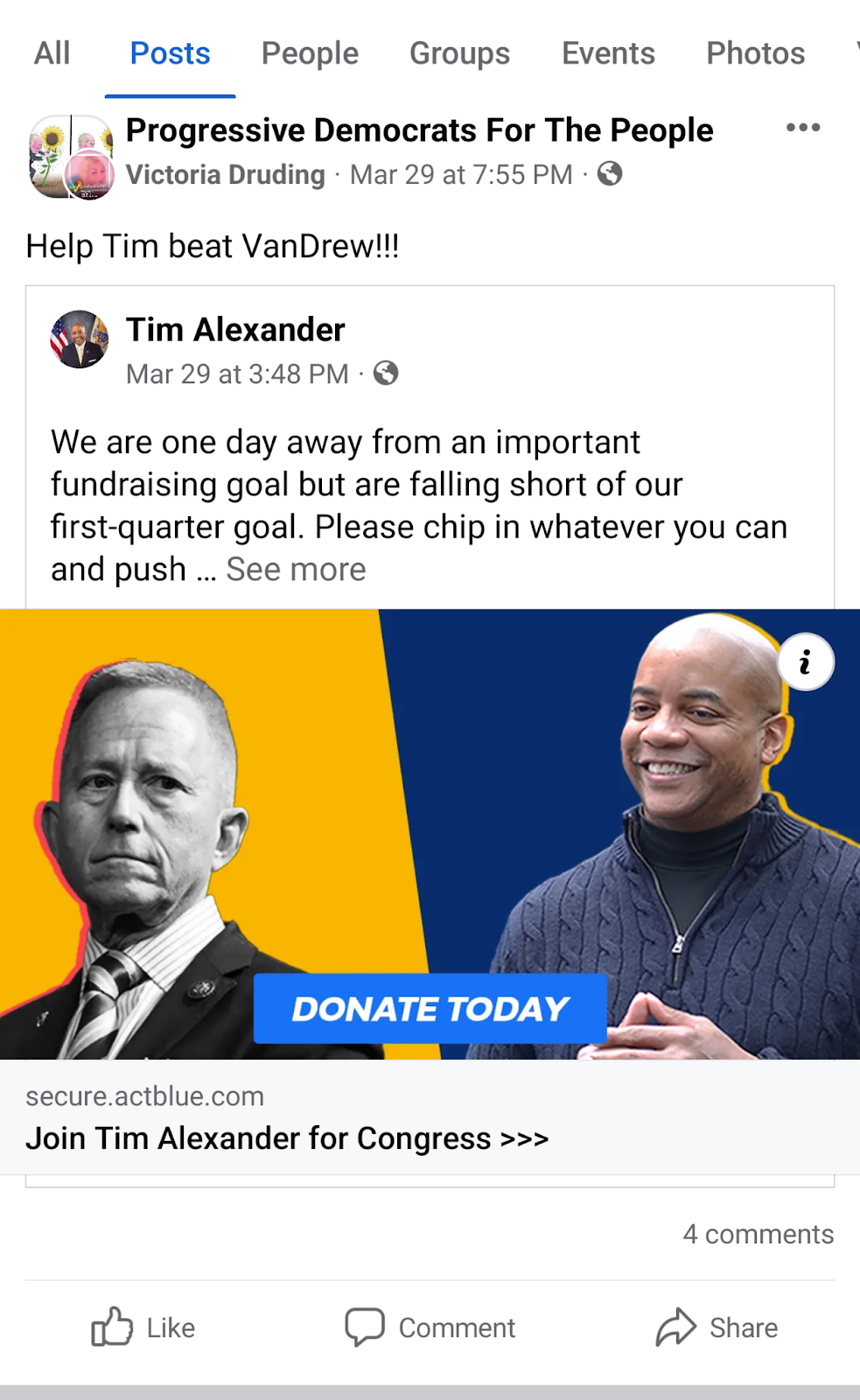Screen dimensions: 860x1400
Task: Open Victoria Druding's profile
Action: click(x=225, y=175)
